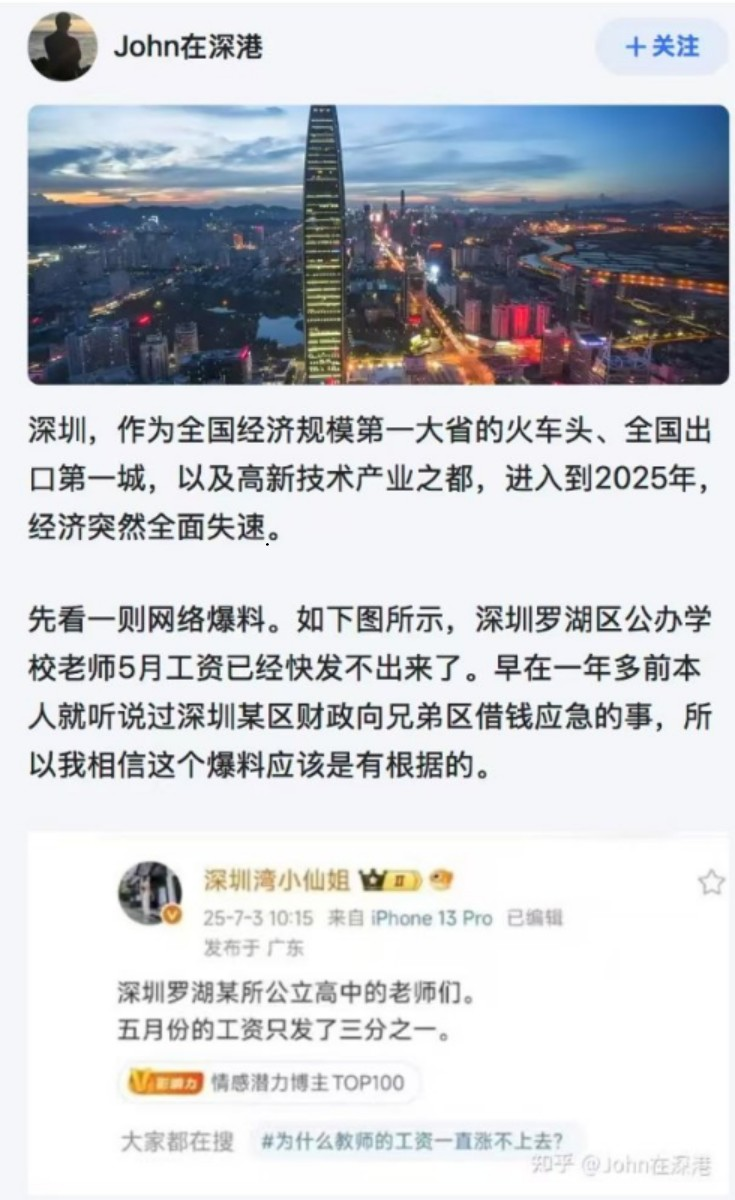
Task: Follow the author John在深港
Action: tap(662, 47)
